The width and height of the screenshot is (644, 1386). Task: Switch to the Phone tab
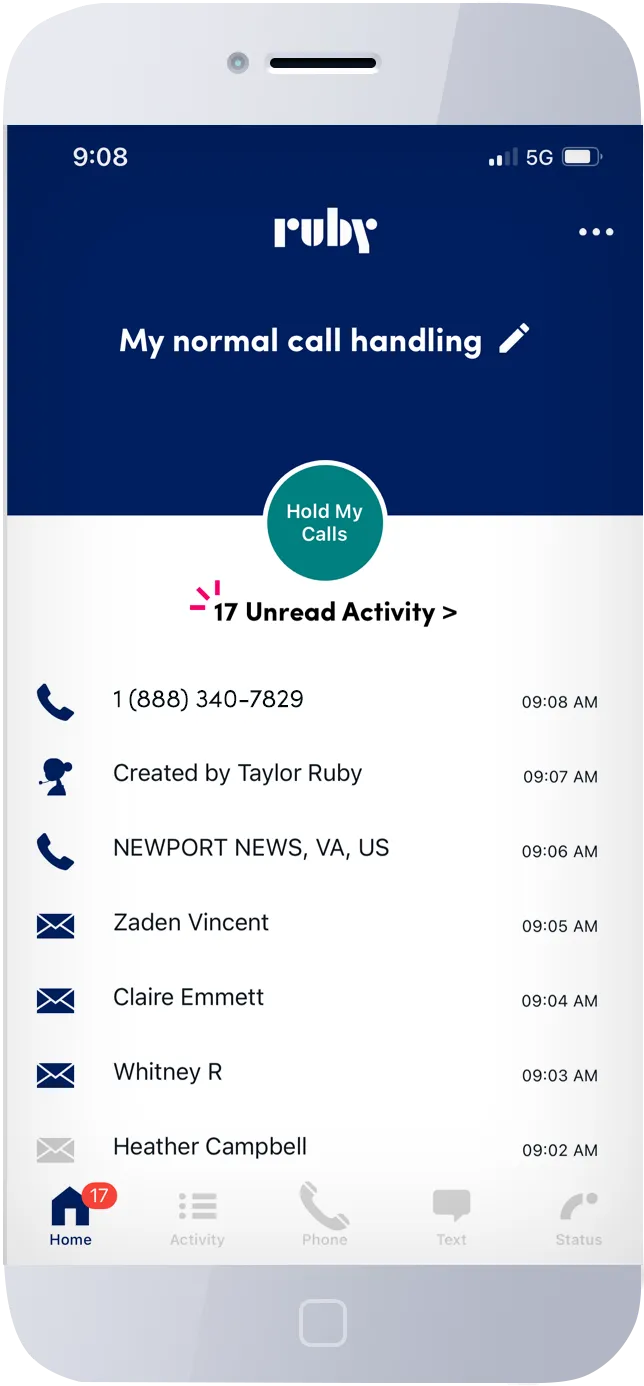[324, 1215]
